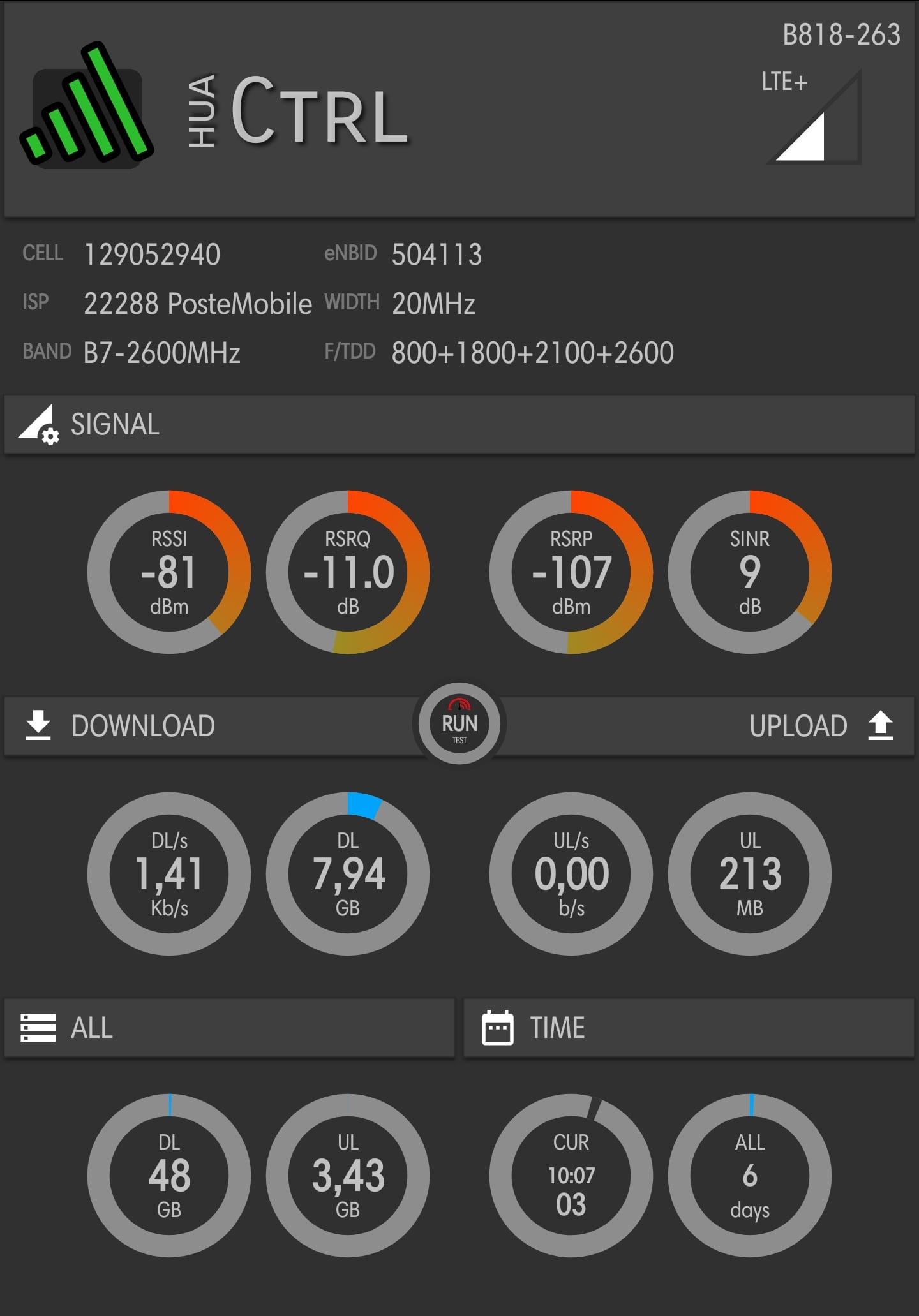Open the DOWNLOAD section header
919x1316 pixels.
click(x=143, y=726)
